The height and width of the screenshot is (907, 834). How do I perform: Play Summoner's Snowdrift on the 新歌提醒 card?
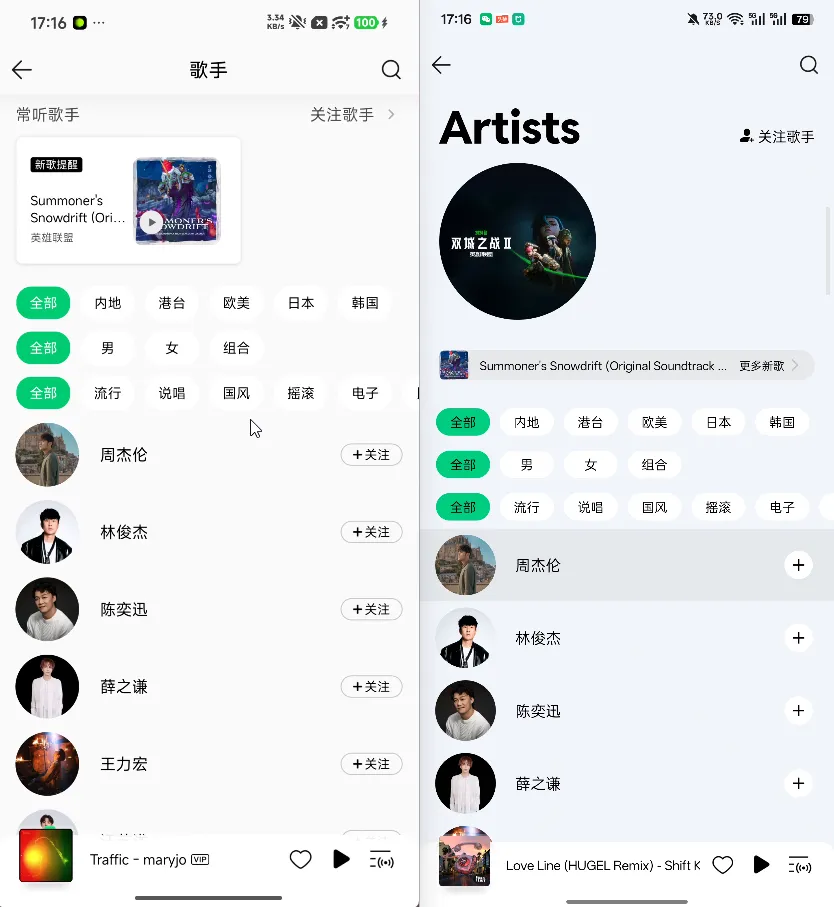click(151, 222)
